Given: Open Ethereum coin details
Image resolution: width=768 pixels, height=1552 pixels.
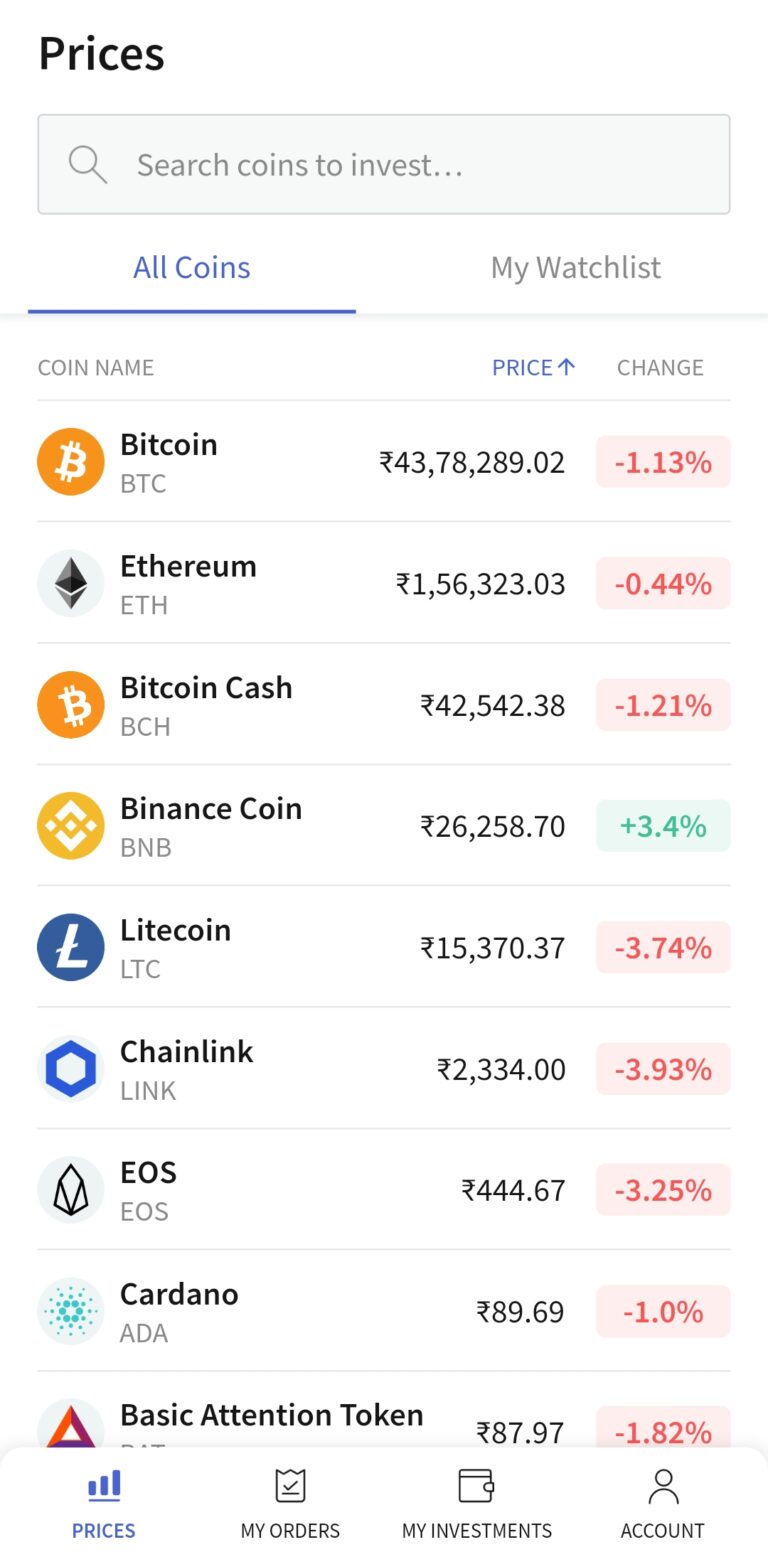Looking at the screenshot, I should click(x=384, y=583).
